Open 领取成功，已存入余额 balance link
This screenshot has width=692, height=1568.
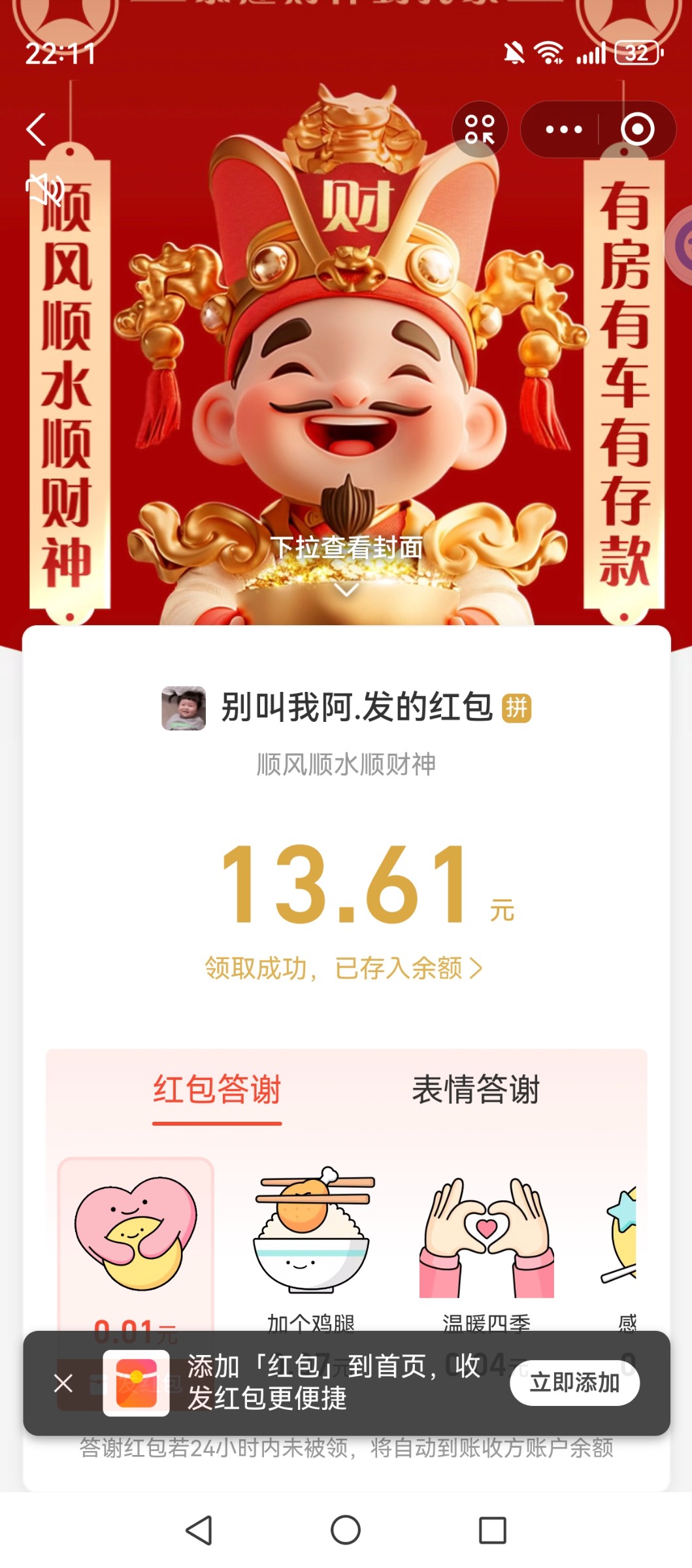[344, 968]
